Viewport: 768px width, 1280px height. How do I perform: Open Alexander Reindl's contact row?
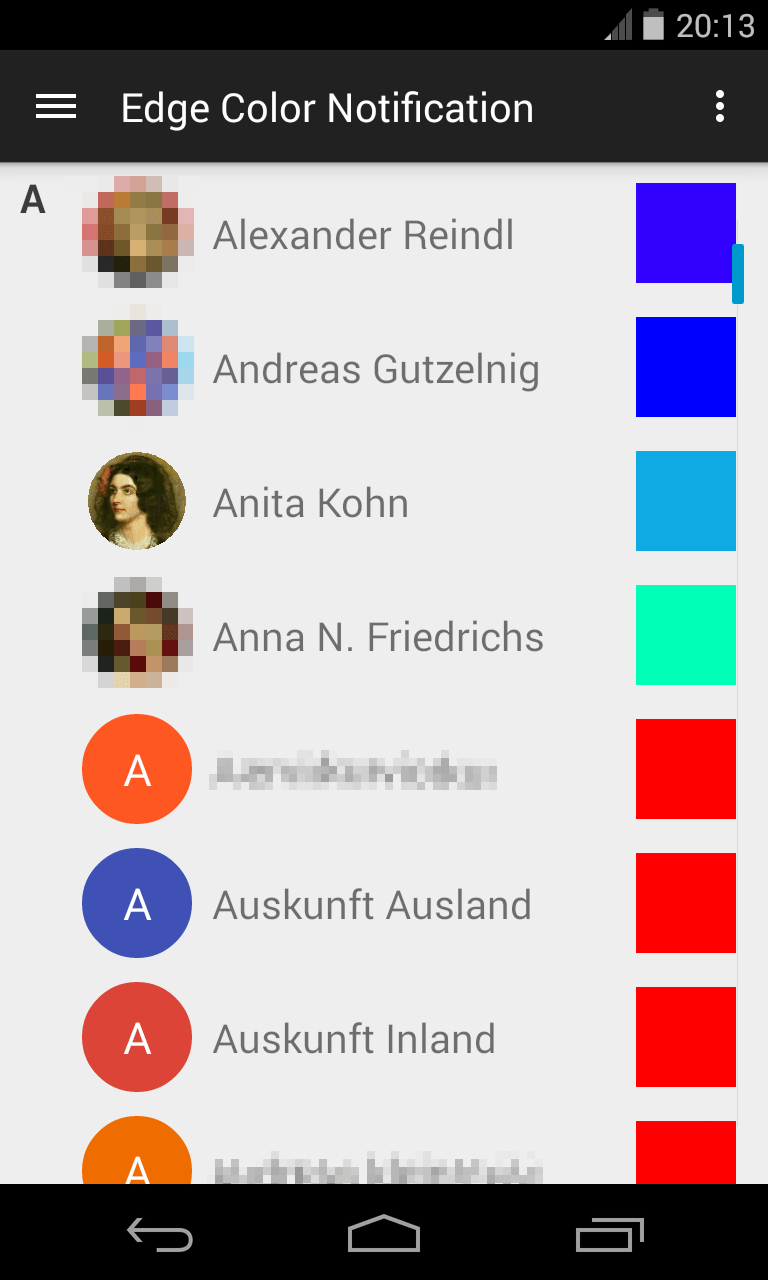363,235
